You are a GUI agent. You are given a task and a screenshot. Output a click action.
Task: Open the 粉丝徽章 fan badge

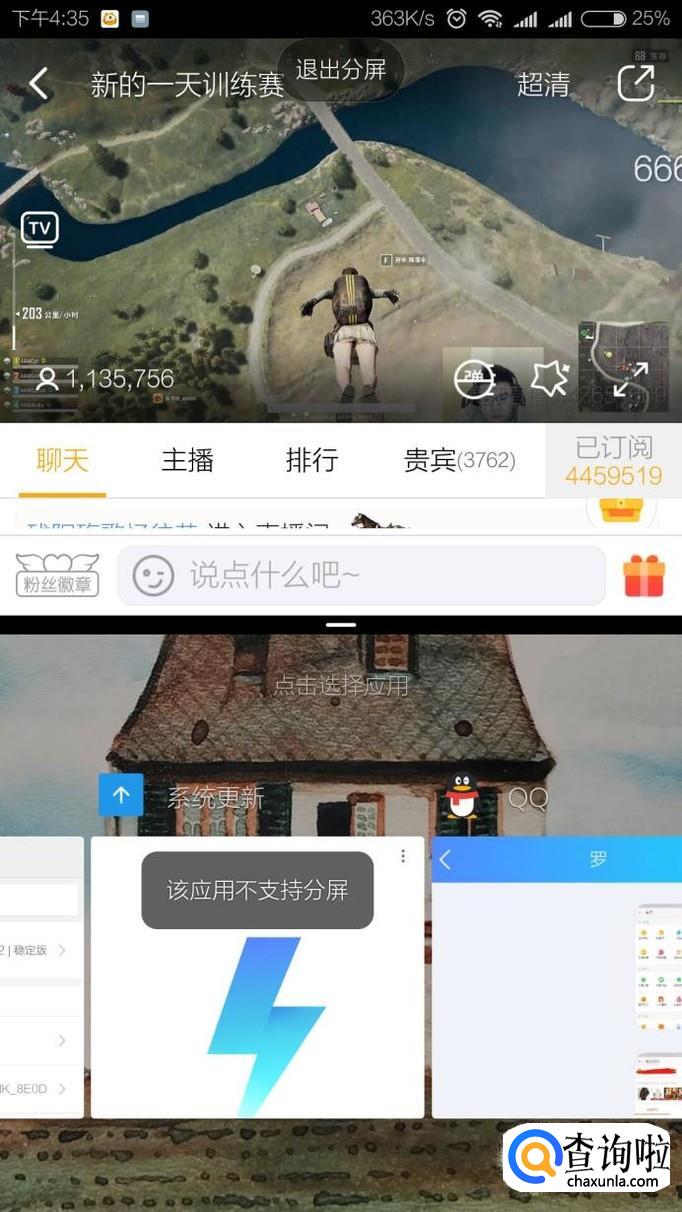[57, 575]
